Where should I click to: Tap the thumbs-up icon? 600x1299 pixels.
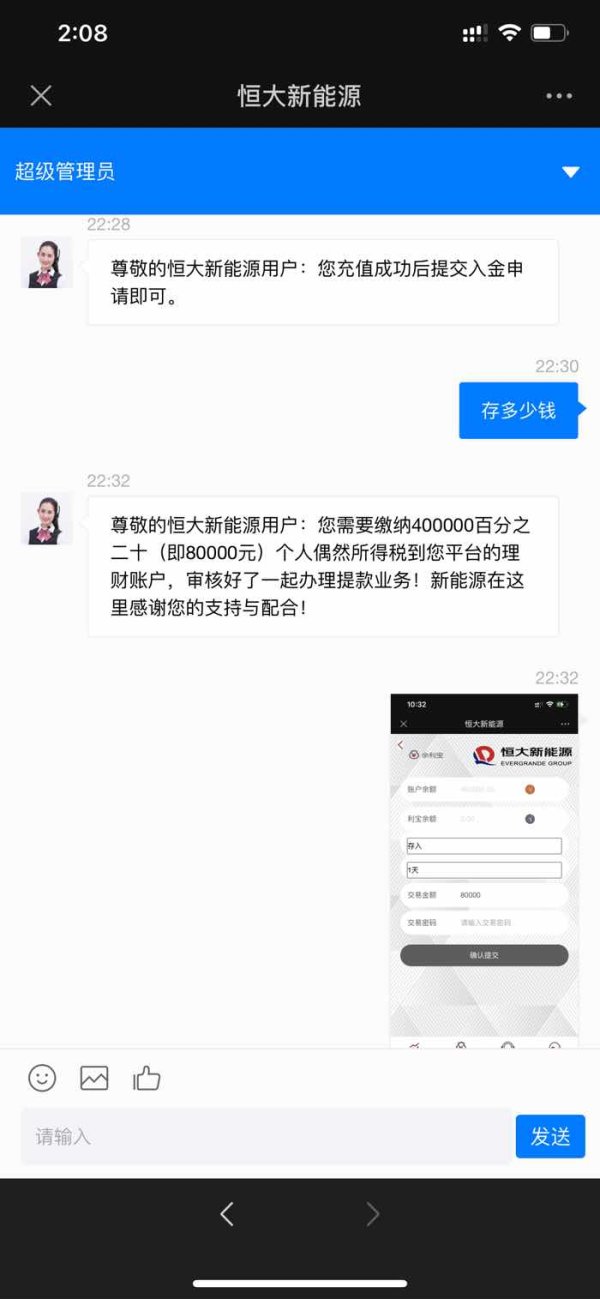(147, 1077)
